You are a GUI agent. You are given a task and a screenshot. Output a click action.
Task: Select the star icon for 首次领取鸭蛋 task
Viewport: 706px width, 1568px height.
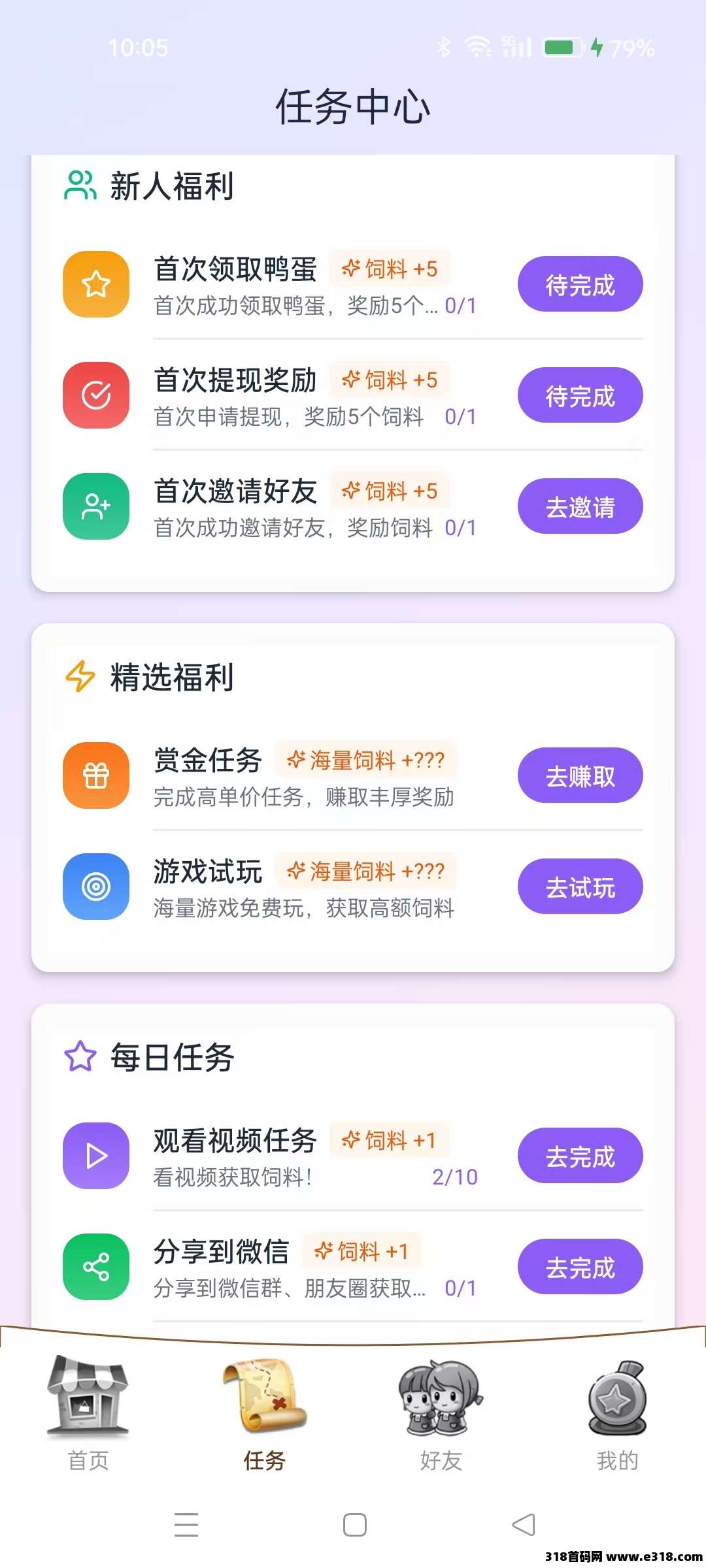(x=95, y=284)
